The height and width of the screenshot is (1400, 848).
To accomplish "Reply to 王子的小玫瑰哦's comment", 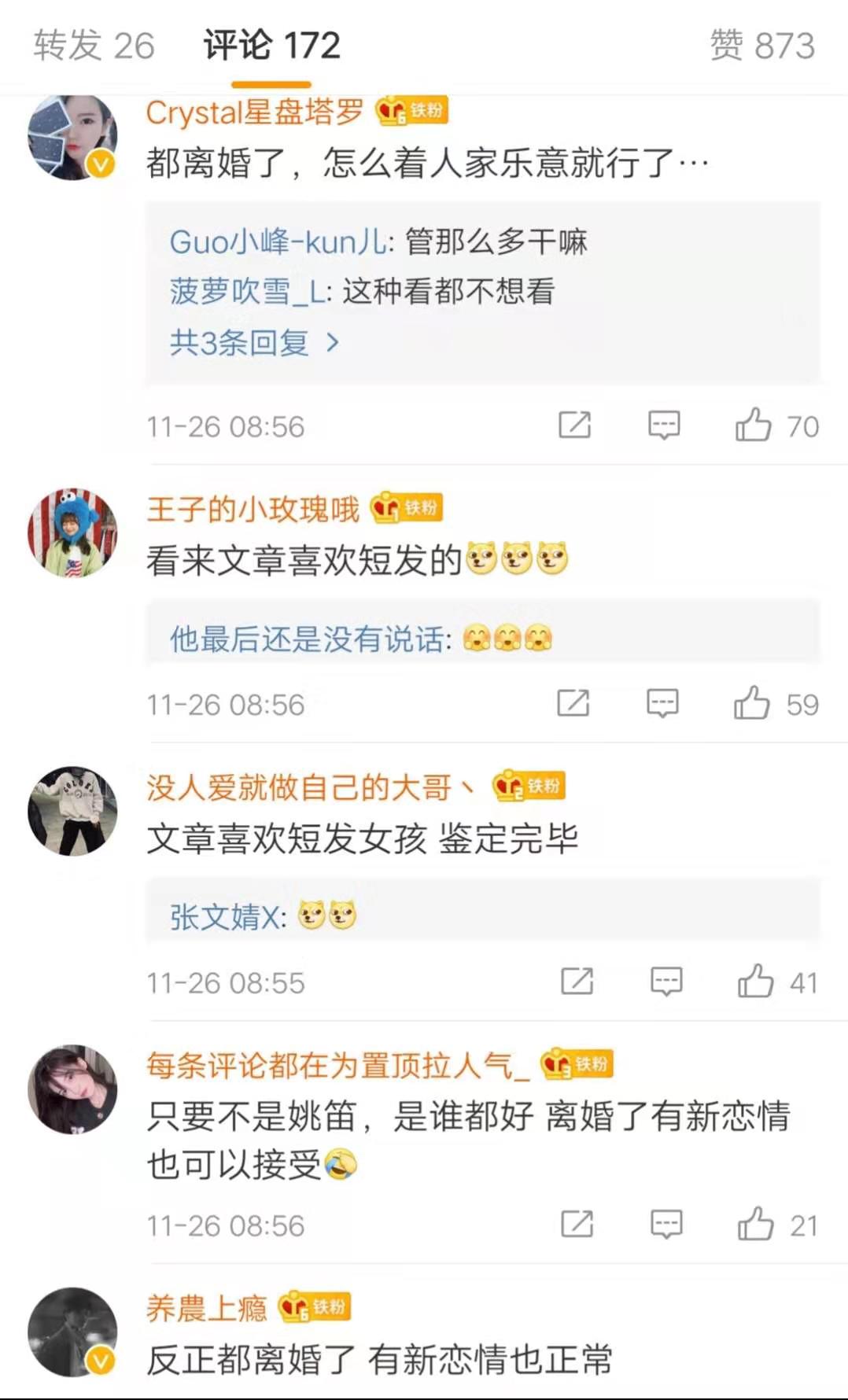I will point(662,703).
